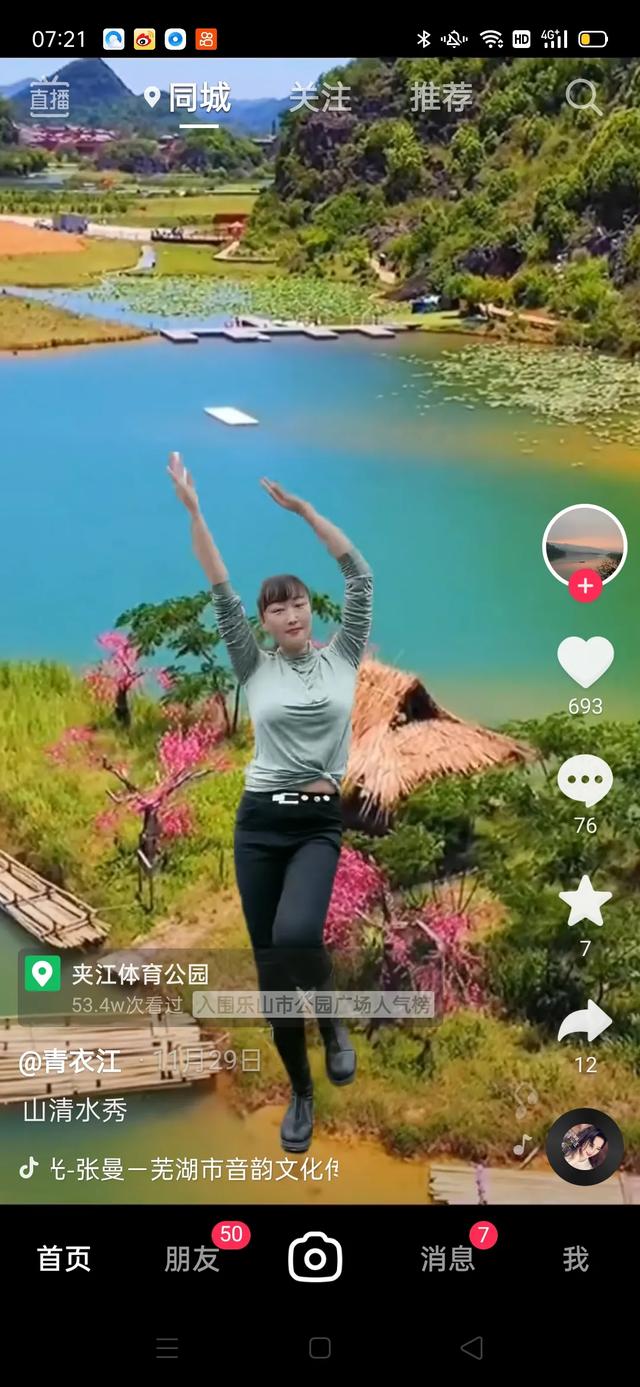Go to the 我 profile tab
This screenshot has width=640, height=1387.
pyautogui.click(x=575, y=1259)
